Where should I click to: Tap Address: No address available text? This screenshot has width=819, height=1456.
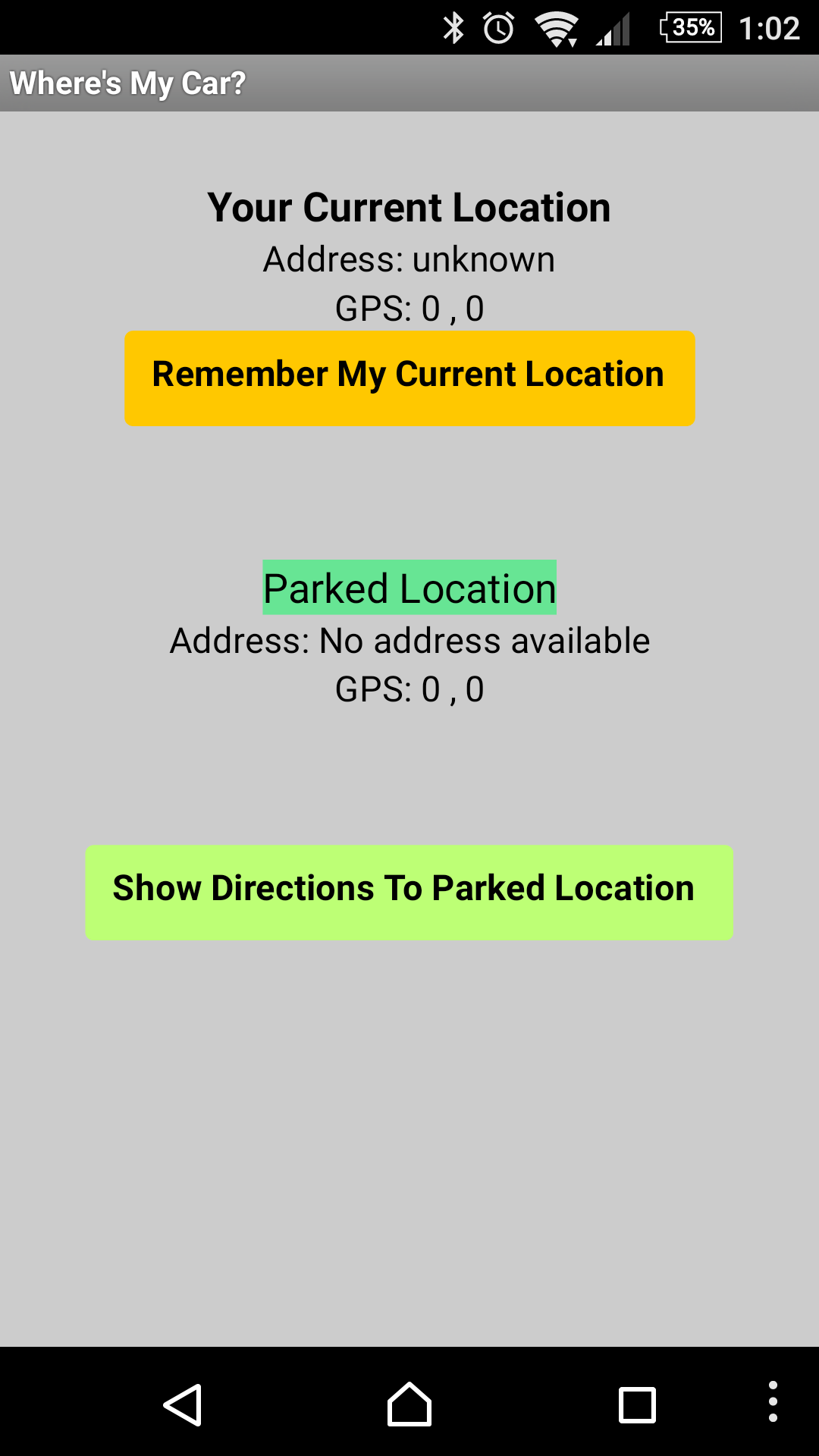point(409,641)
